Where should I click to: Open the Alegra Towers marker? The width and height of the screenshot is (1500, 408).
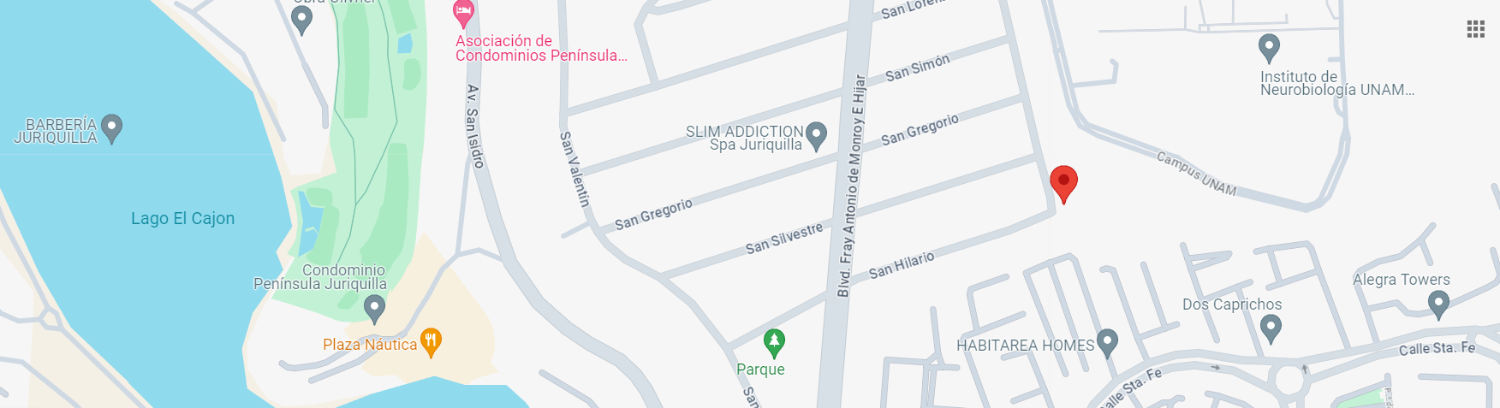[1439, 303]
